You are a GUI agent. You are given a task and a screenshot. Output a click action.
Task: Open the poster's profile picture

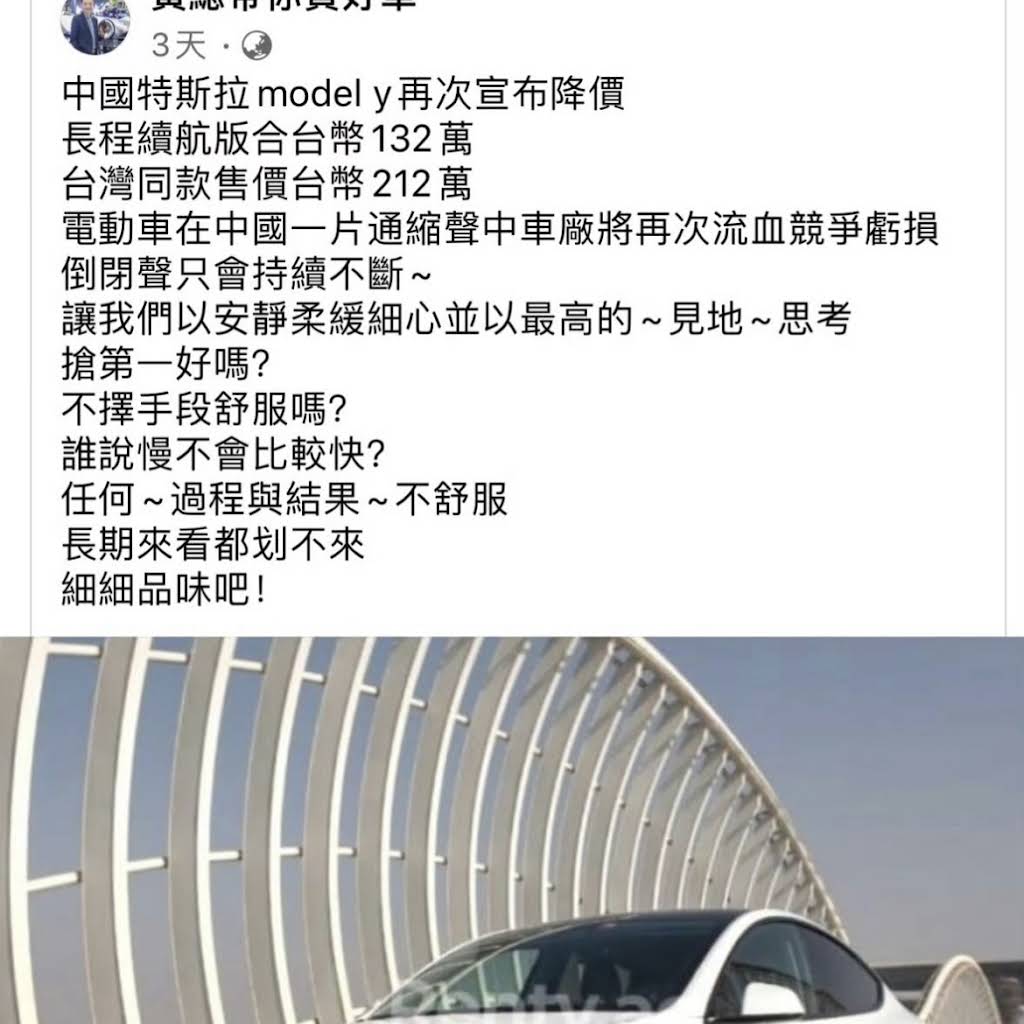click(x=96, y=25)
